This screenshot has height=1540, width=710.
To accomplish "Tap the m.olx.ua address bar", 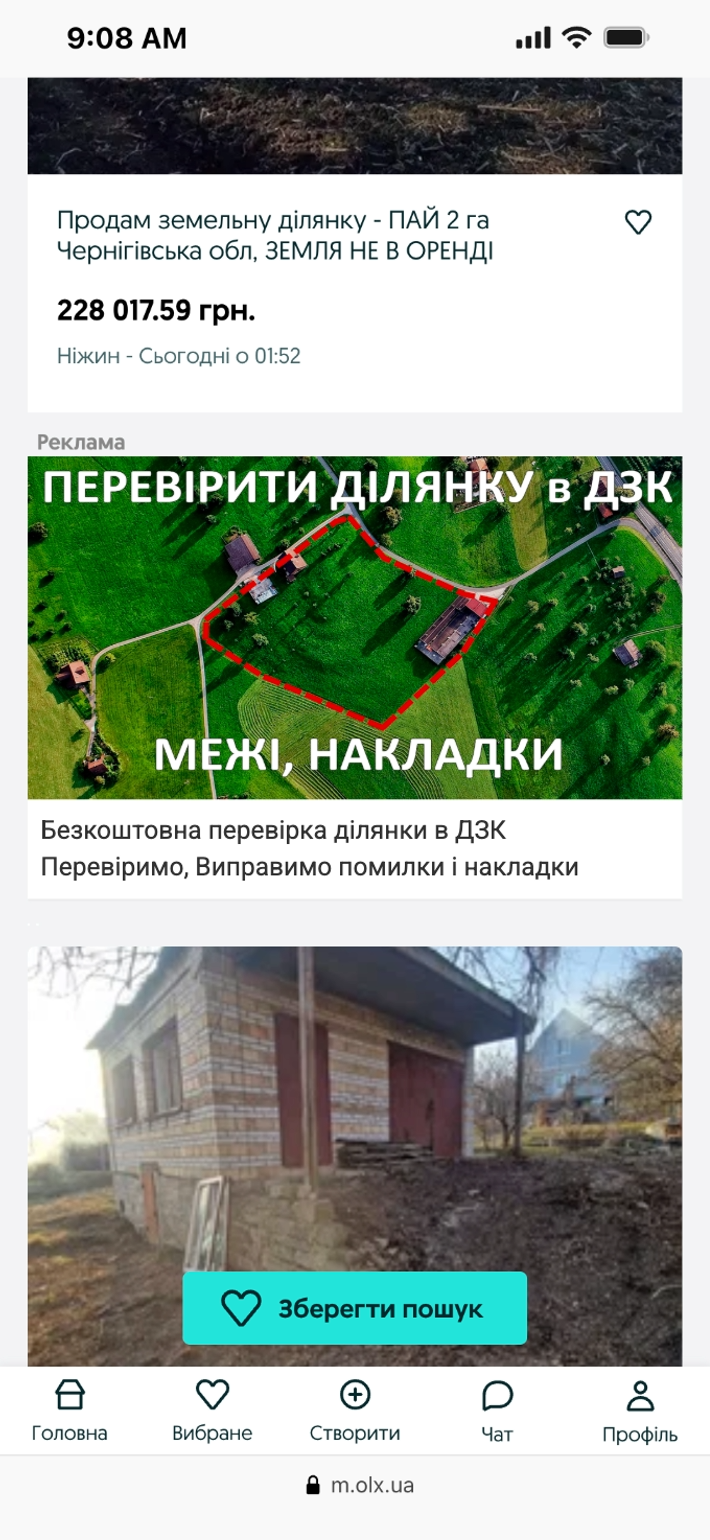I will [x=360, y=1485].
